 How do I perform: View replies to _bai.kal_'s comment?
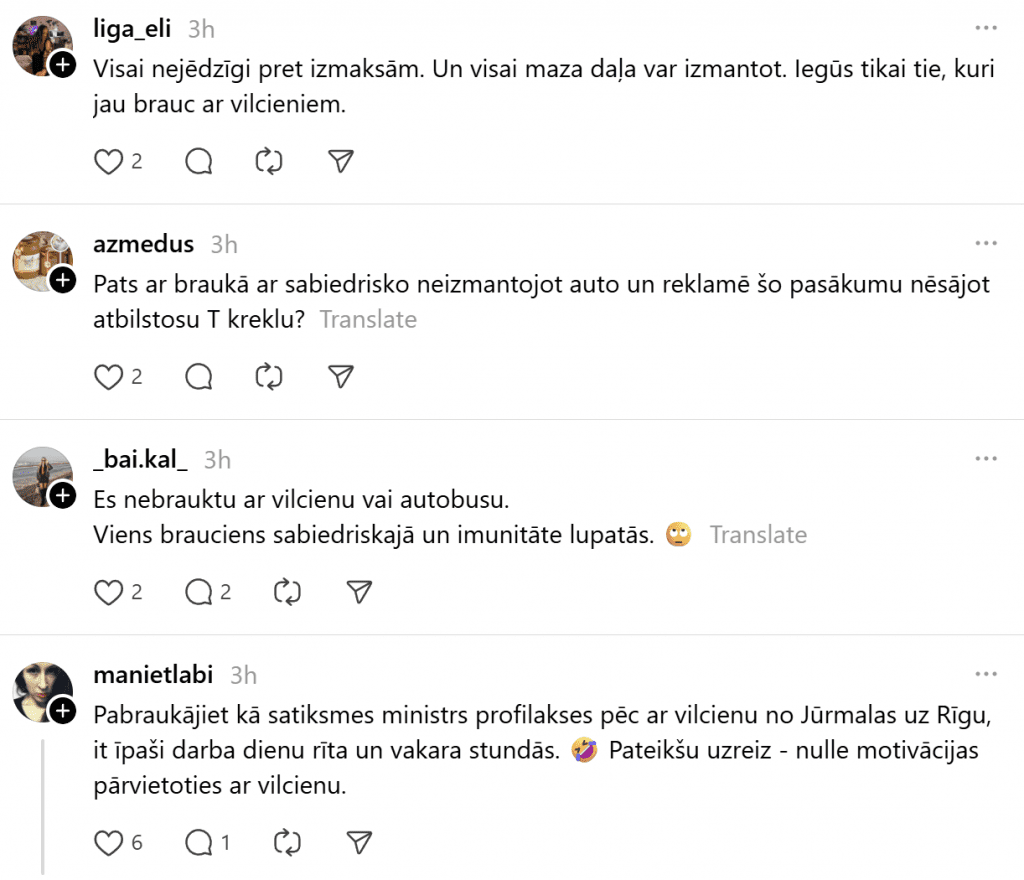[x=209, y=592]
